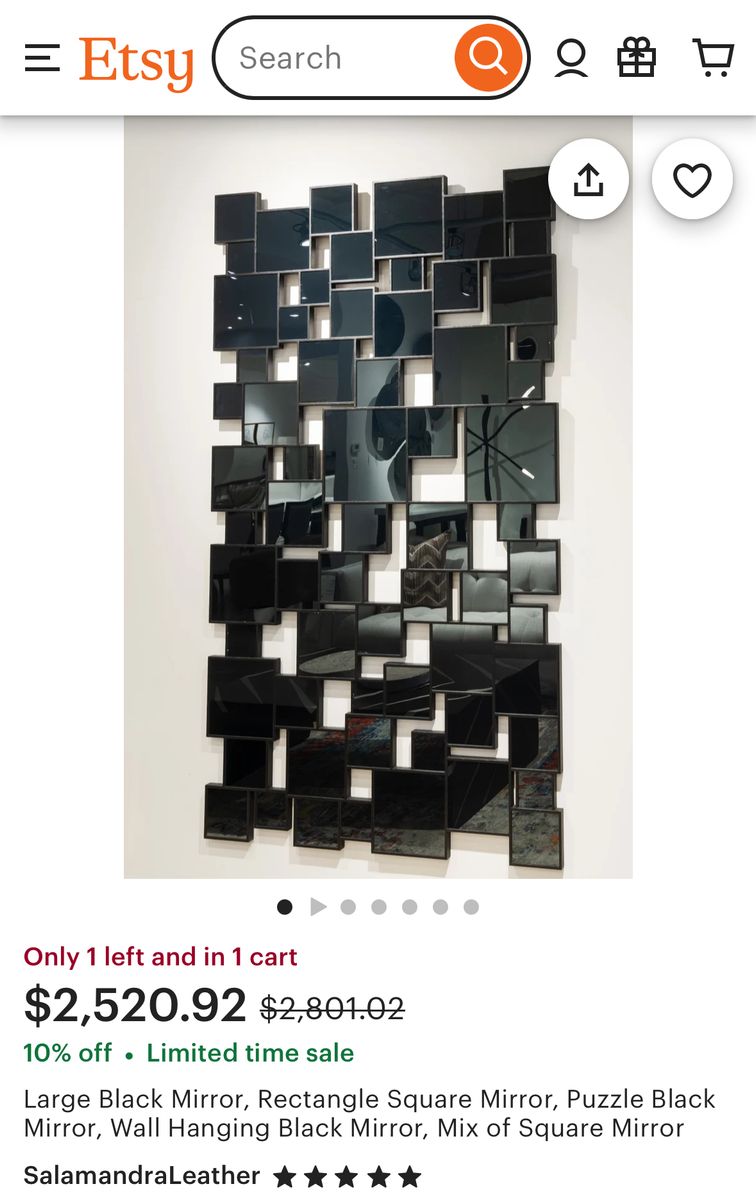Open the hamburger menu

[x=42, y=58]
